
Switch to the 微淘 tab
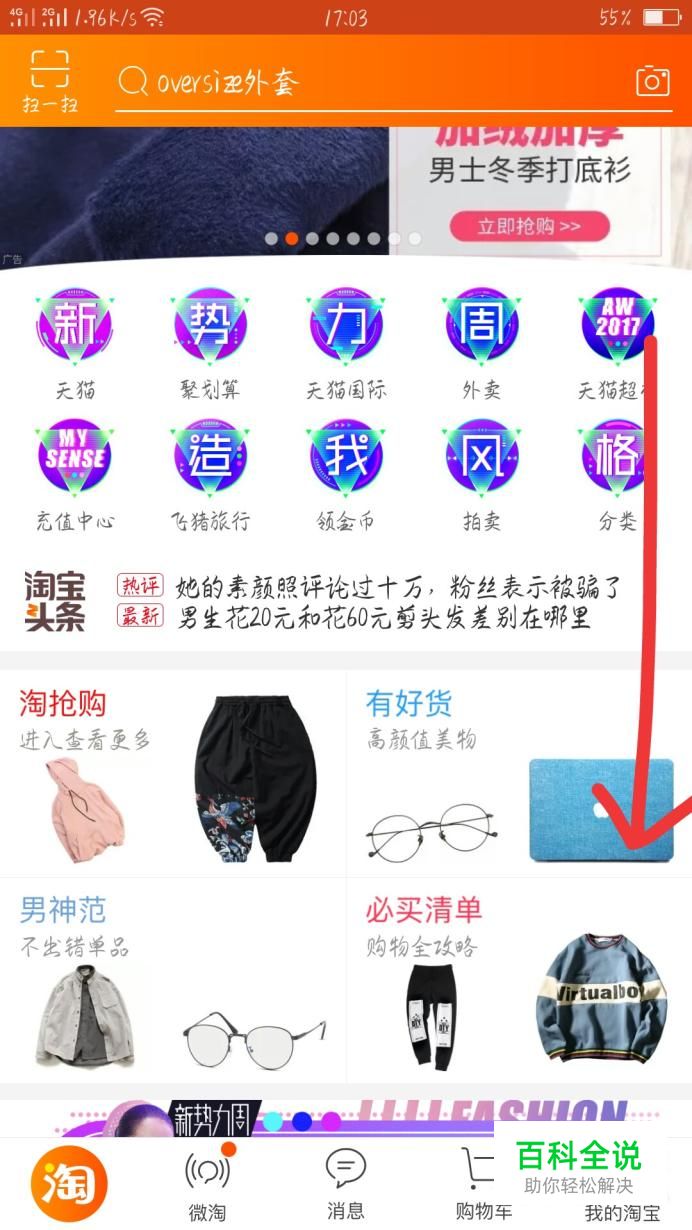coord(208,1184)
